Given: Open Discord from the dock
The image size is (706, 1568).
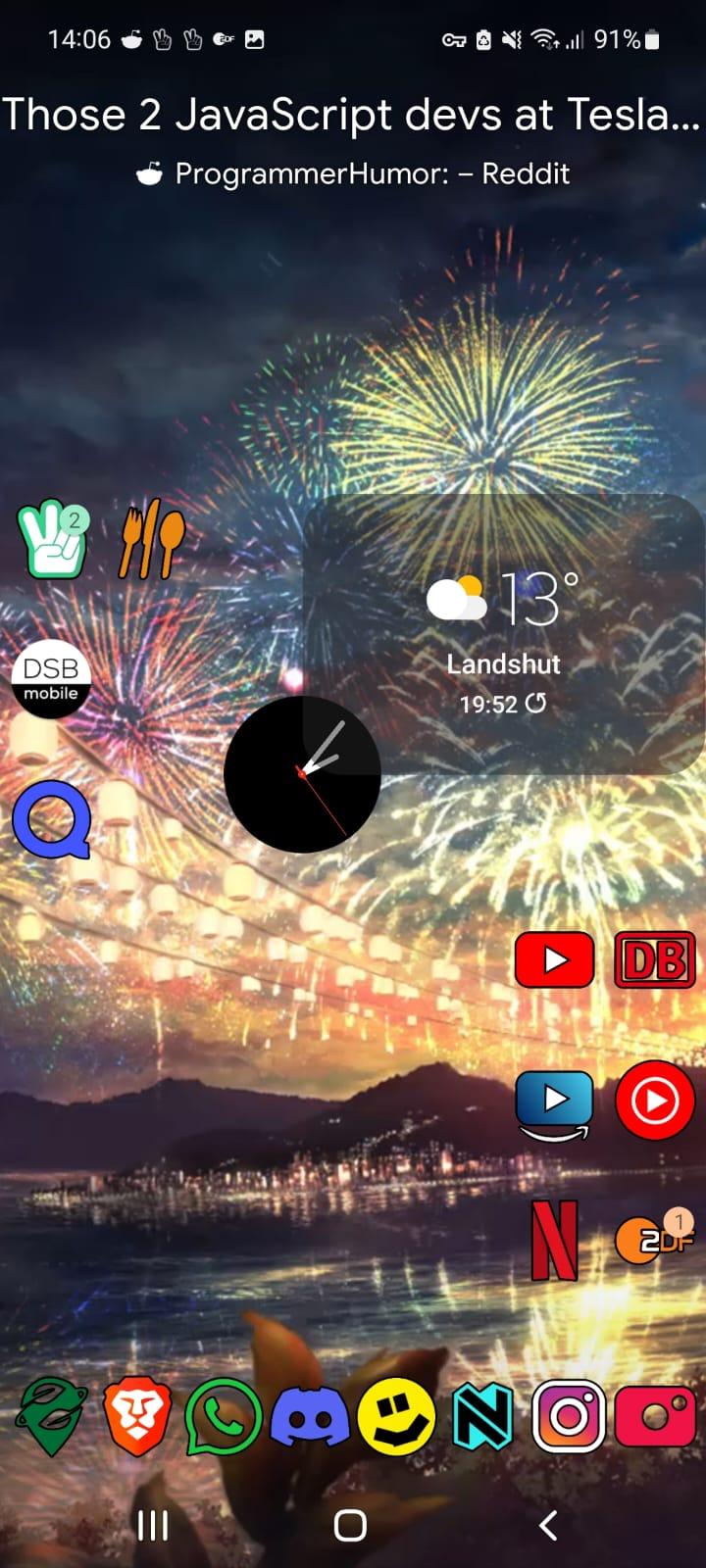Looking at the screenshot, I should pyautogui.click(x=310, y=1417).
